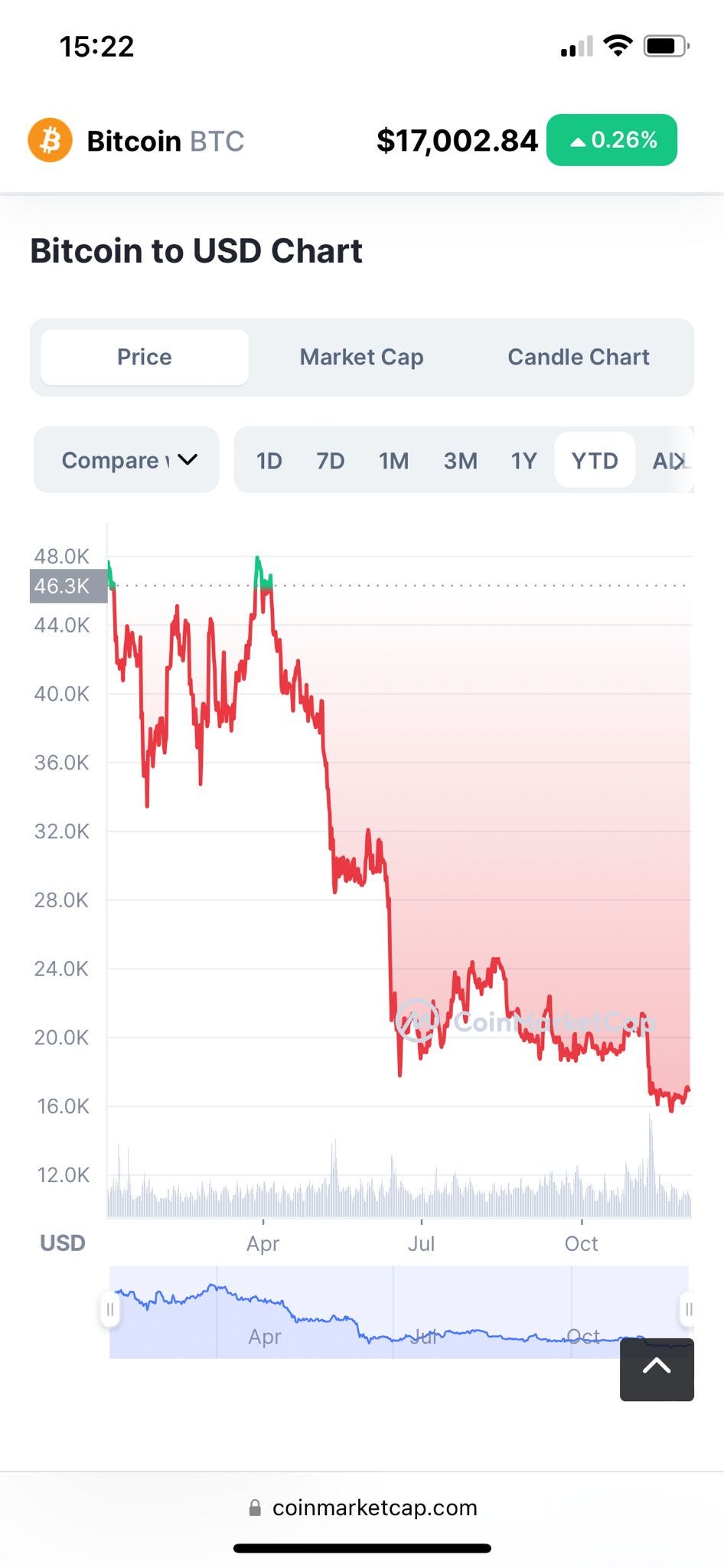Image resolution: width=724 pixels, height=1568 pixels.
Task: Tap the coinmarketcap.com address bar
Action: point(373,1507)
